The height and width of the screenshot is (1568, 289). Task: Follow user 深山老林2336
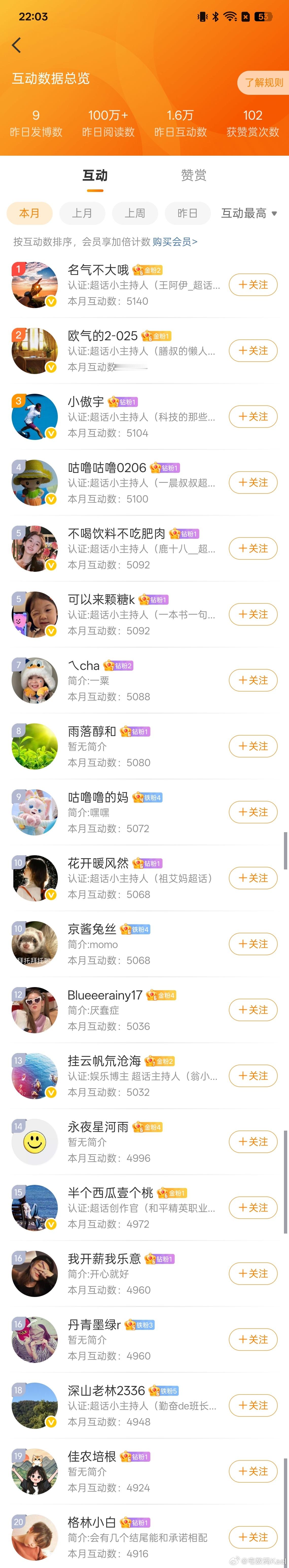click(252, 1405)
